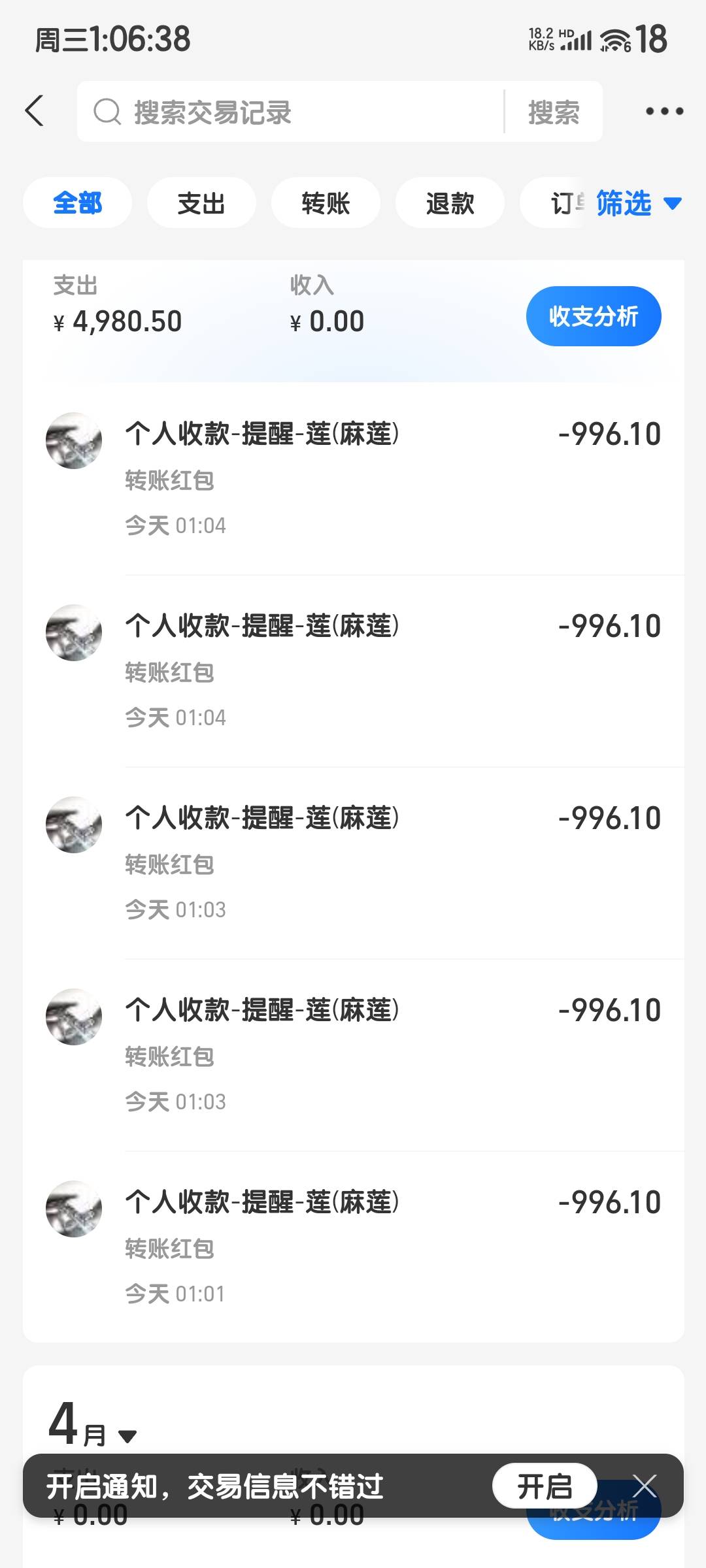Tap the 搜索交易记录 search field
The image size is (706, 1568).
pos(291,112)
